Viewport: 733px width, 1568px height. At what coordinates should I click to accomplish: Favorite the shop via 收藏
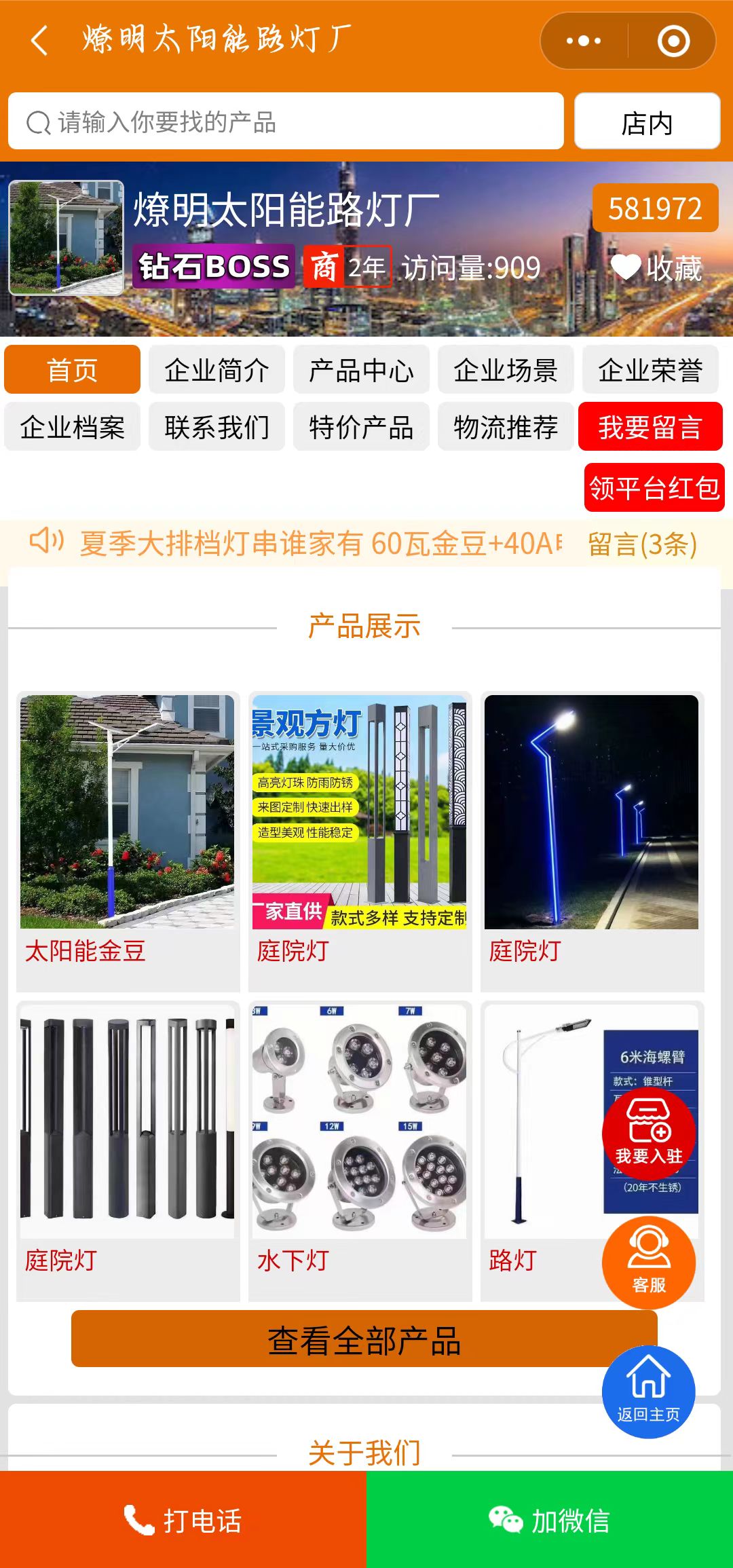pos(657,268)
